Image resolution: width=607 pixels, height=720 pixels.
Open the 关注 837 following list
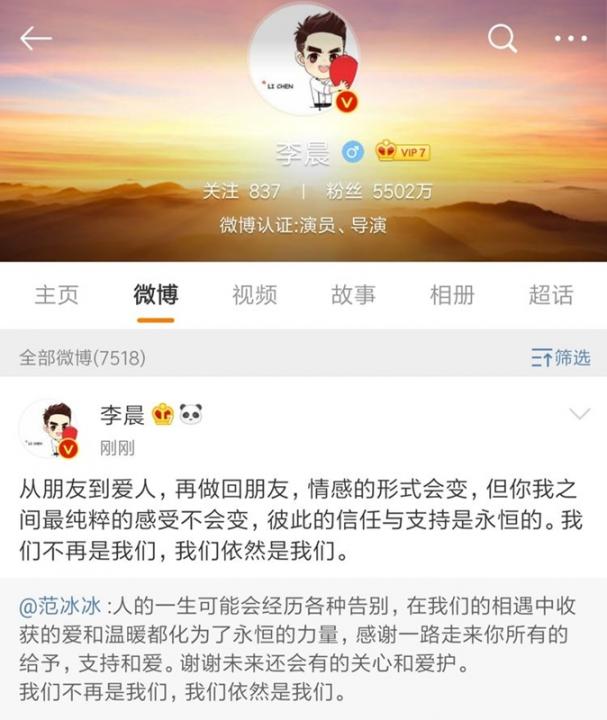click(241, 191)
